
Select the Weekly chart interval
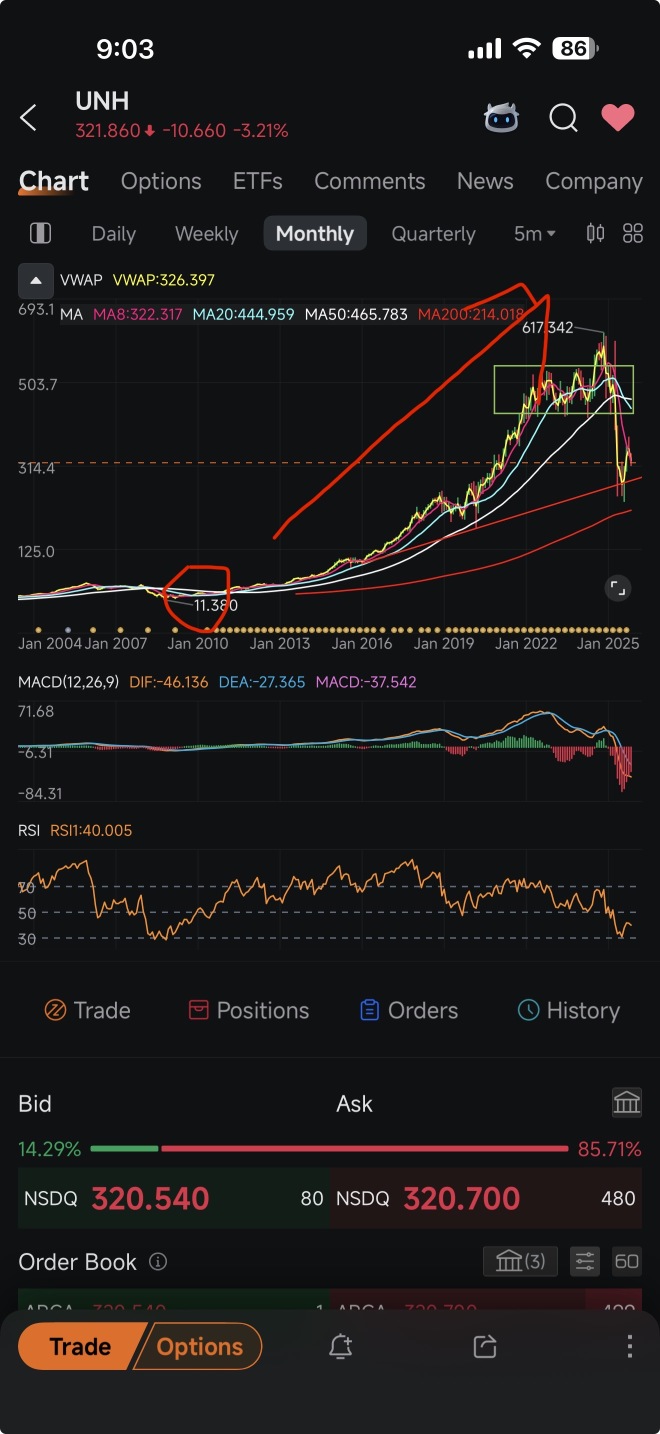206,234
